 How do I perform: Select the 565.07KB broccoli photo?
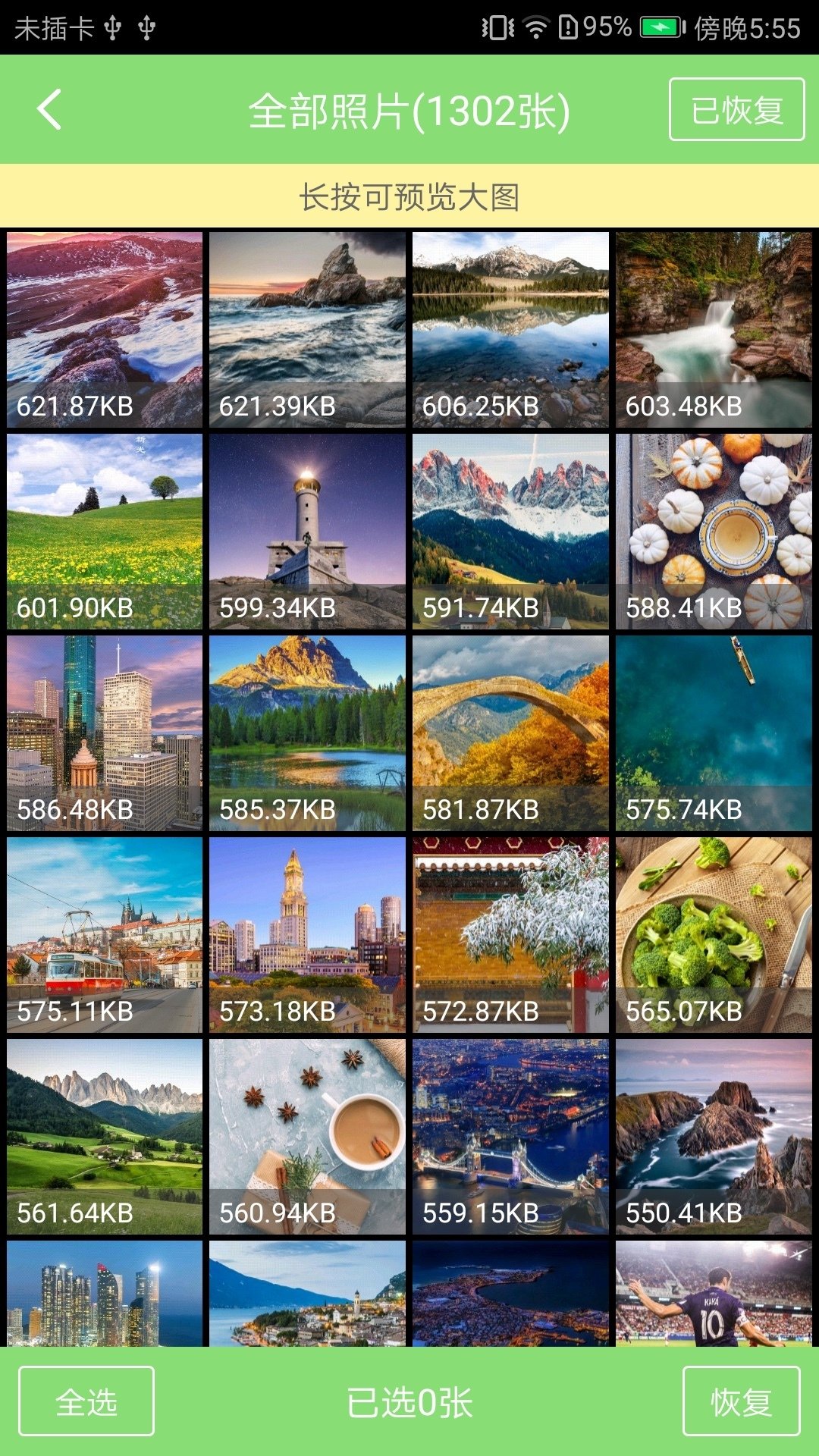click(714, 934)
